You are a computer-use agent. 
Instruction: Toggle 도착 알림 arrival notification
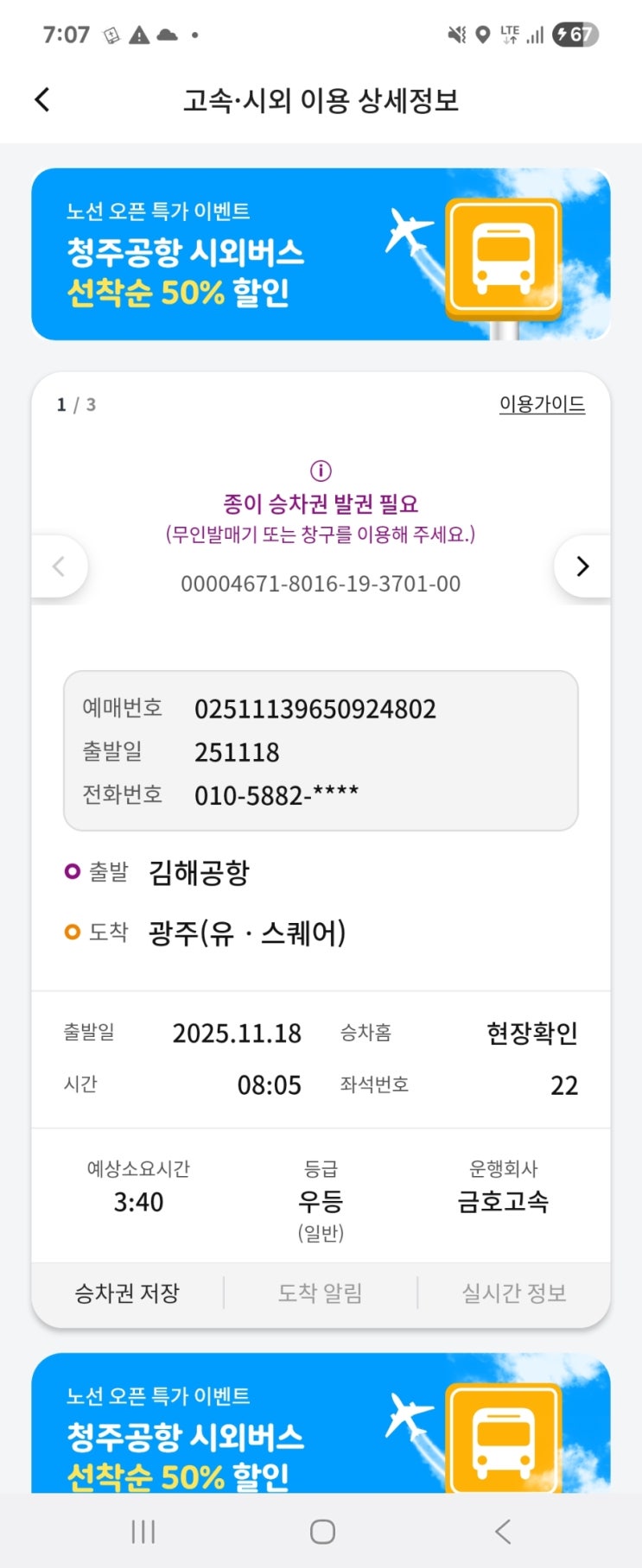pos(321,1293)
